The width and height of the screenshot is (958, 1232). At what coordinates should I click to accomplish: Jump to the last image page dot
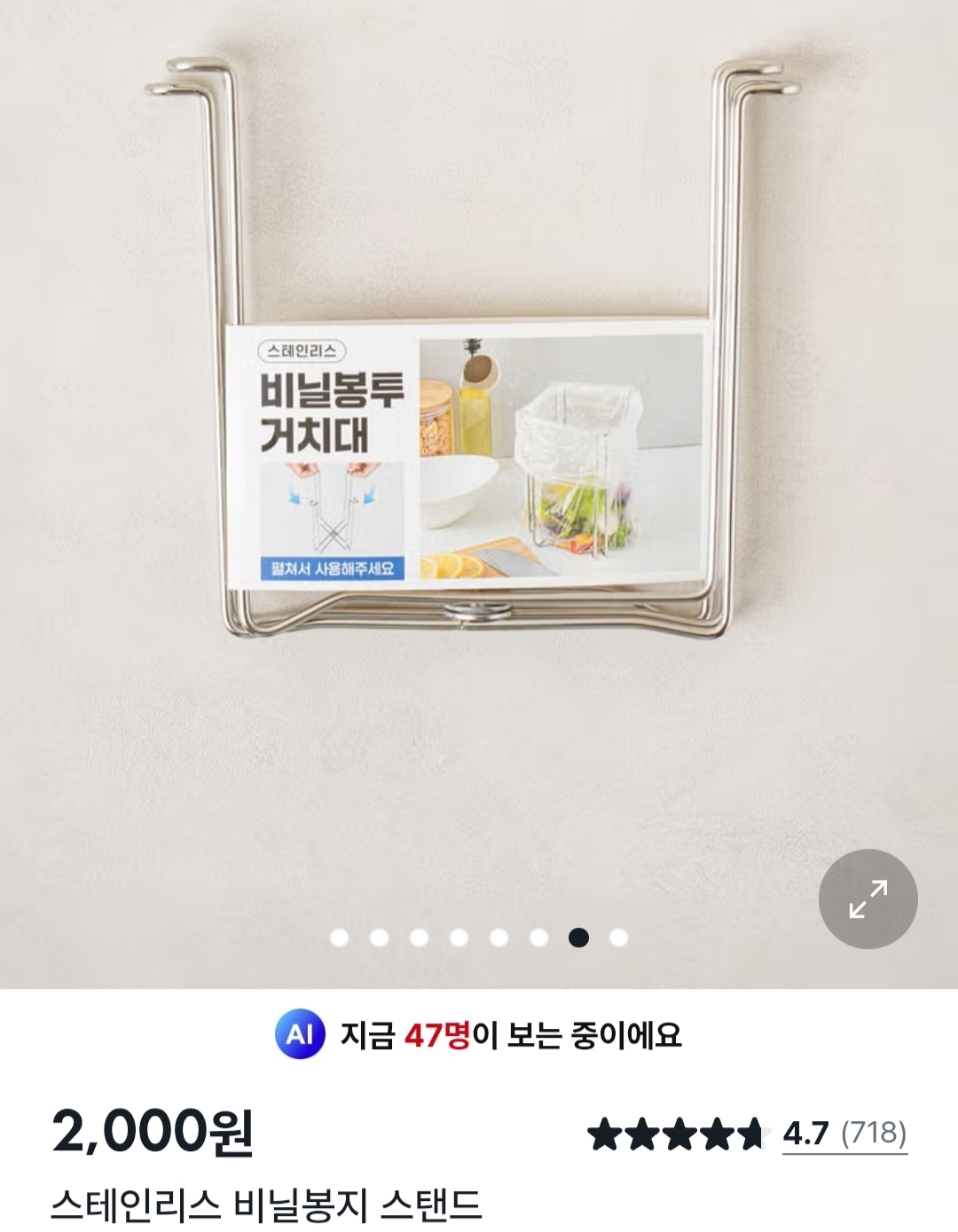point(618,938)
